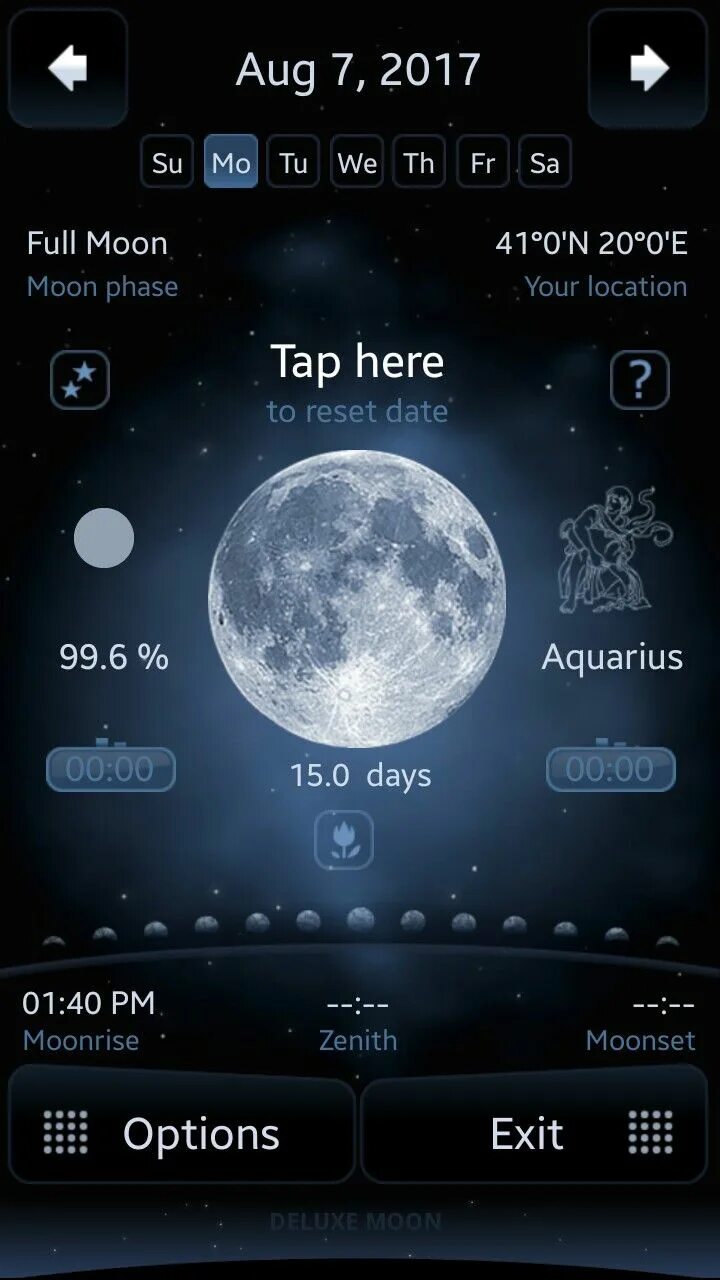The height and width of the screenshot is (1280, 720).
Task: Tap here to reset date
Action: pos(357,380)
